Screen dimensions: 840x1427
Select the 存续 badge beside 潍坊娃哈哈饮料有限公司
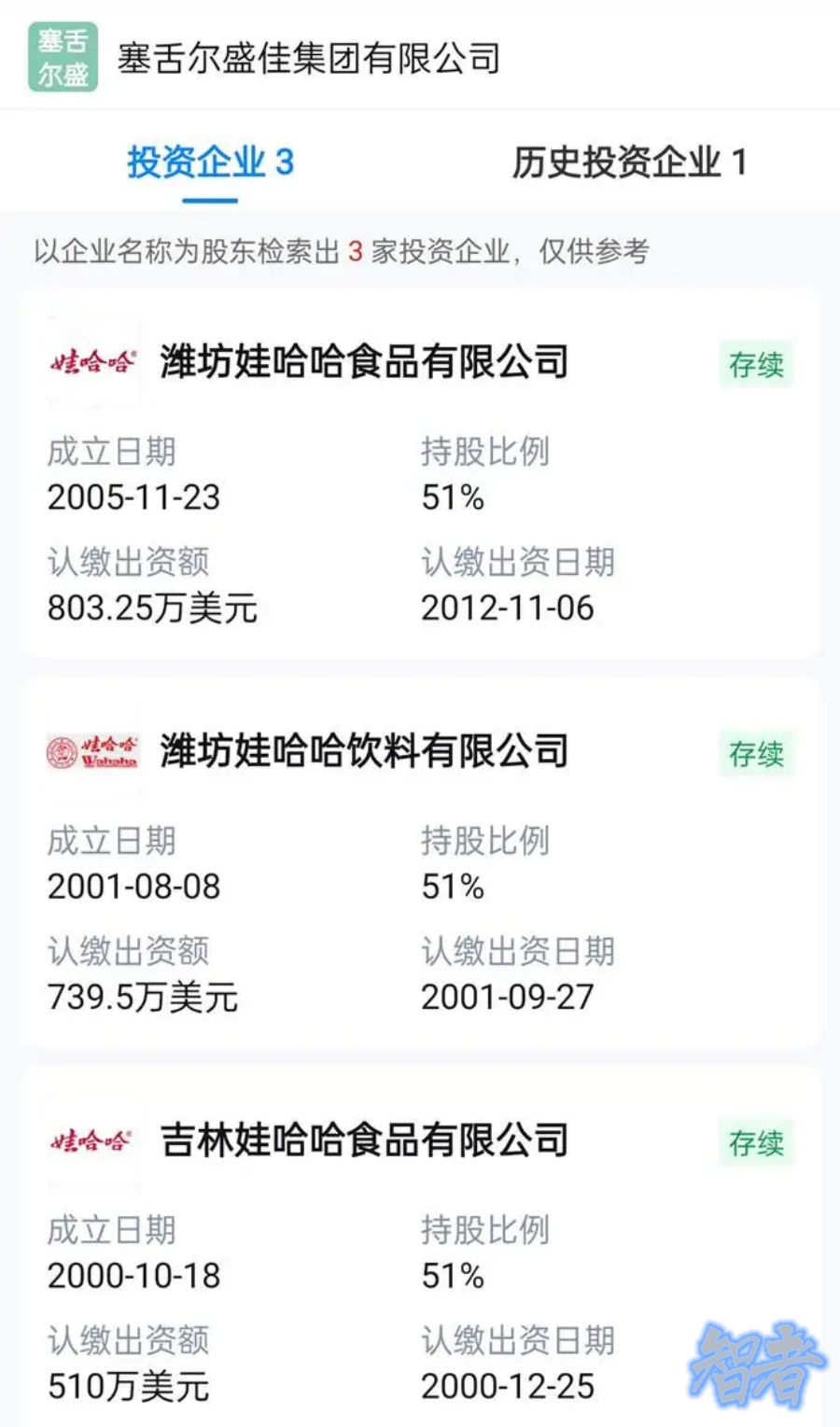click(757, 752)
